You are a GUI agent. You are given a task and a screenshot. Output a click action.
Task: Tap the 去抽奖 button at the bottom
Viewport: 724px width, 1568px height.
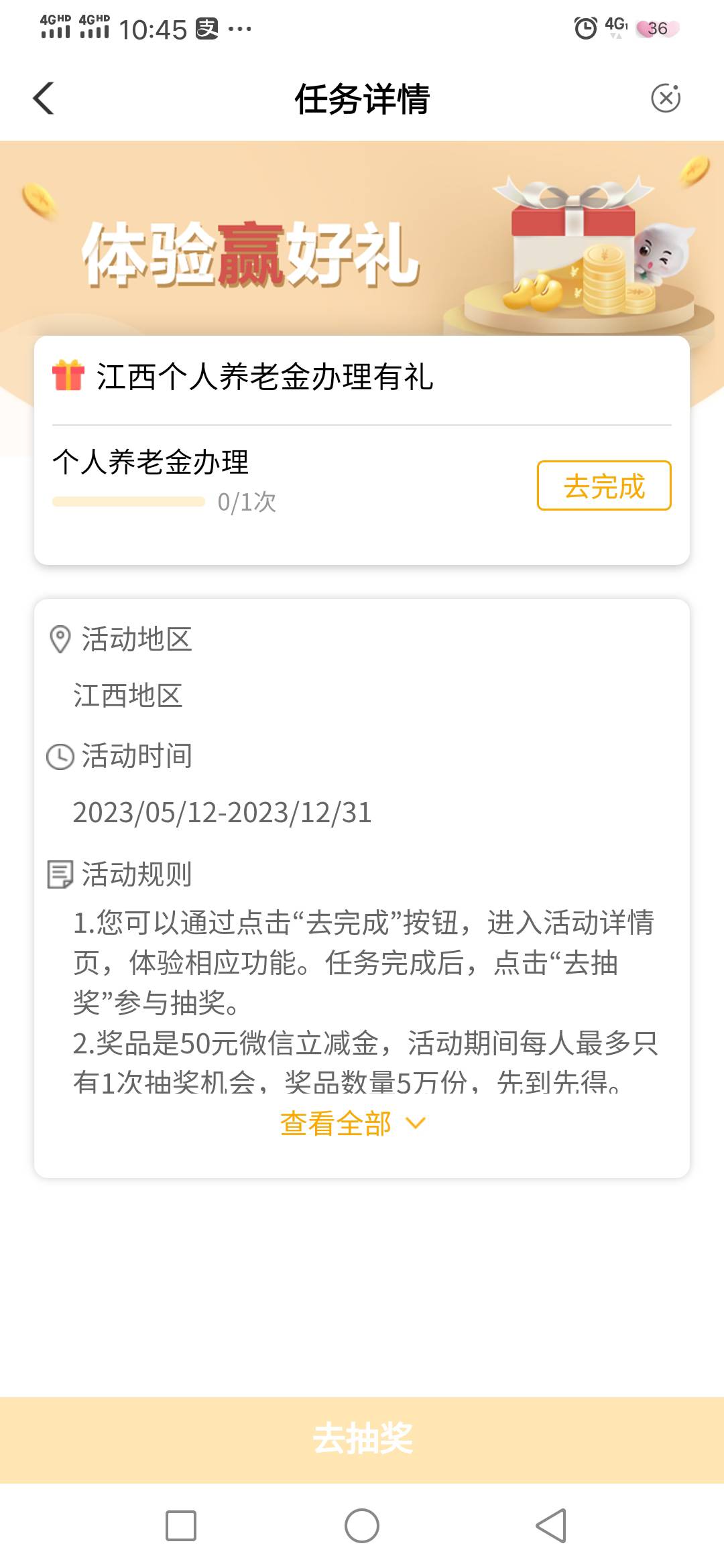point(362,1439)
